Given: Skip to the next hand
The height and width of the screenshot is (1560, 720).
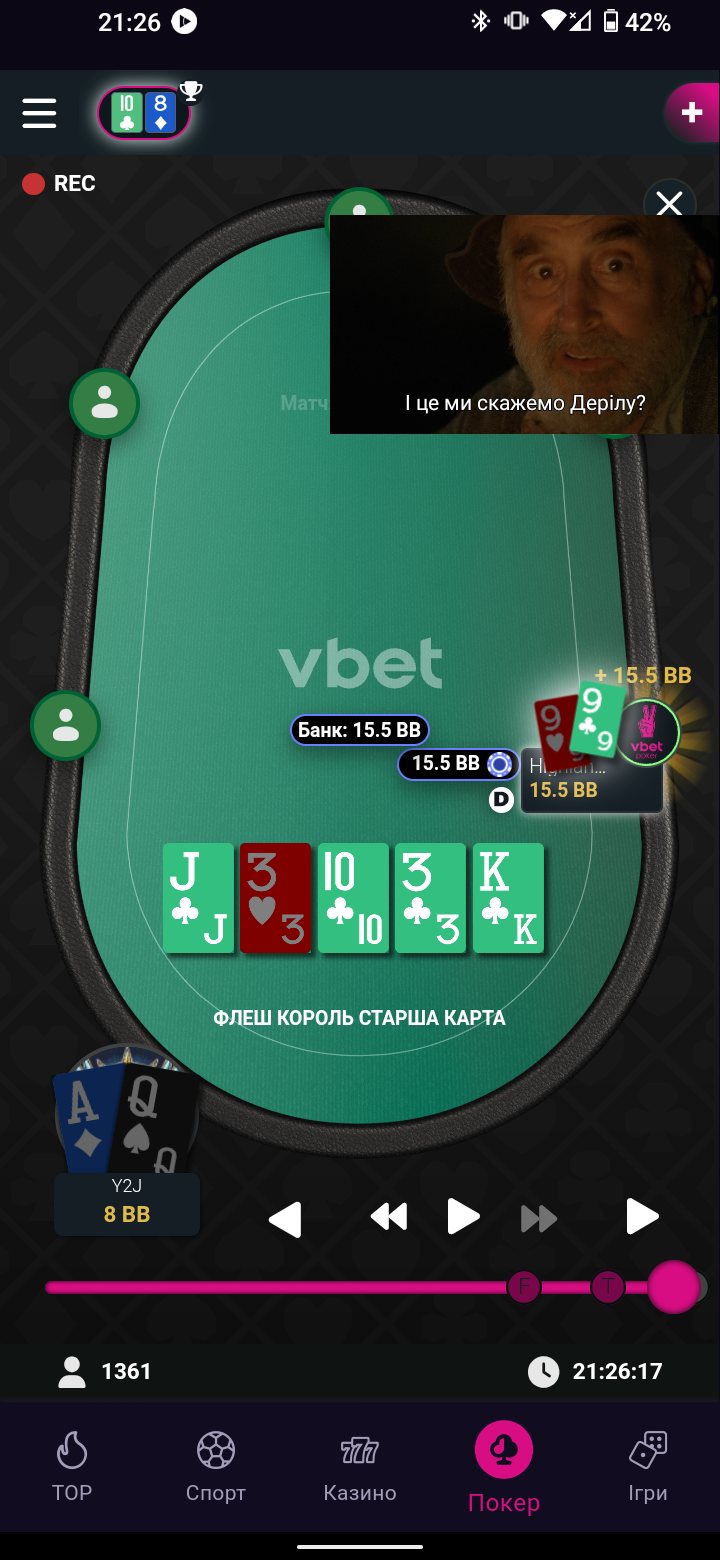Looking at the screenshot, I should tap(642, 1217).
